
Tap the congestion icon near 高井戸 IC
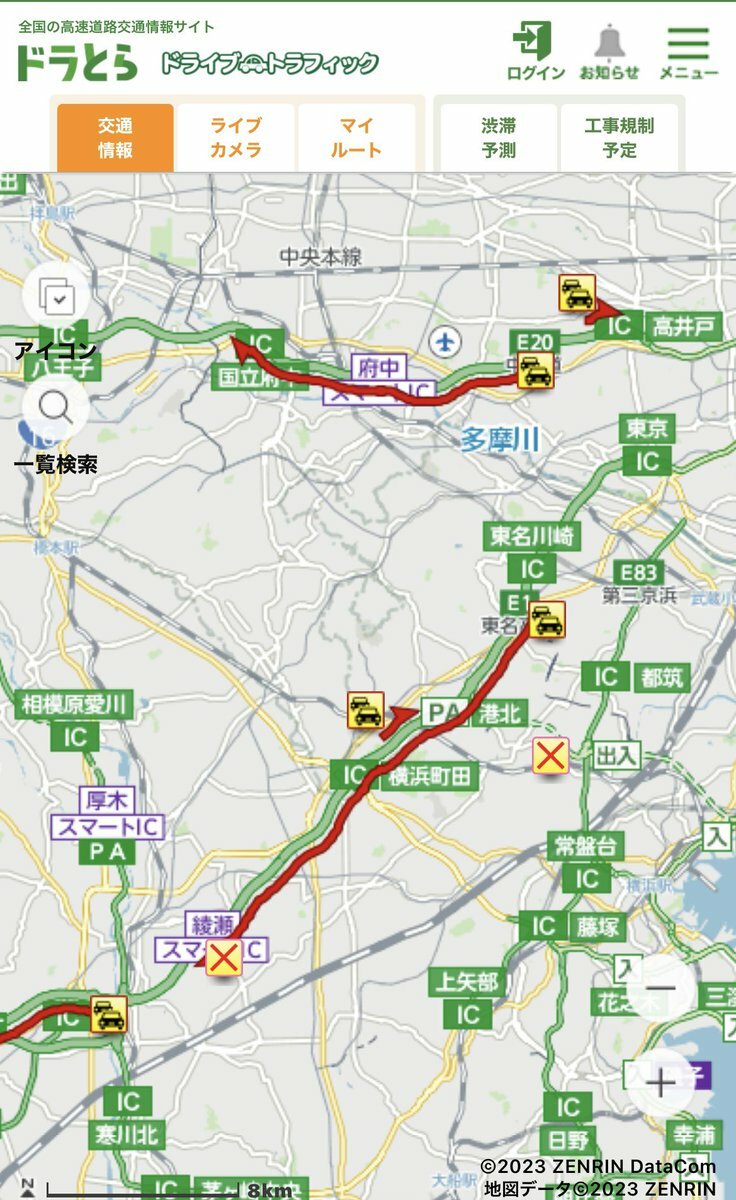click(577, 293)
